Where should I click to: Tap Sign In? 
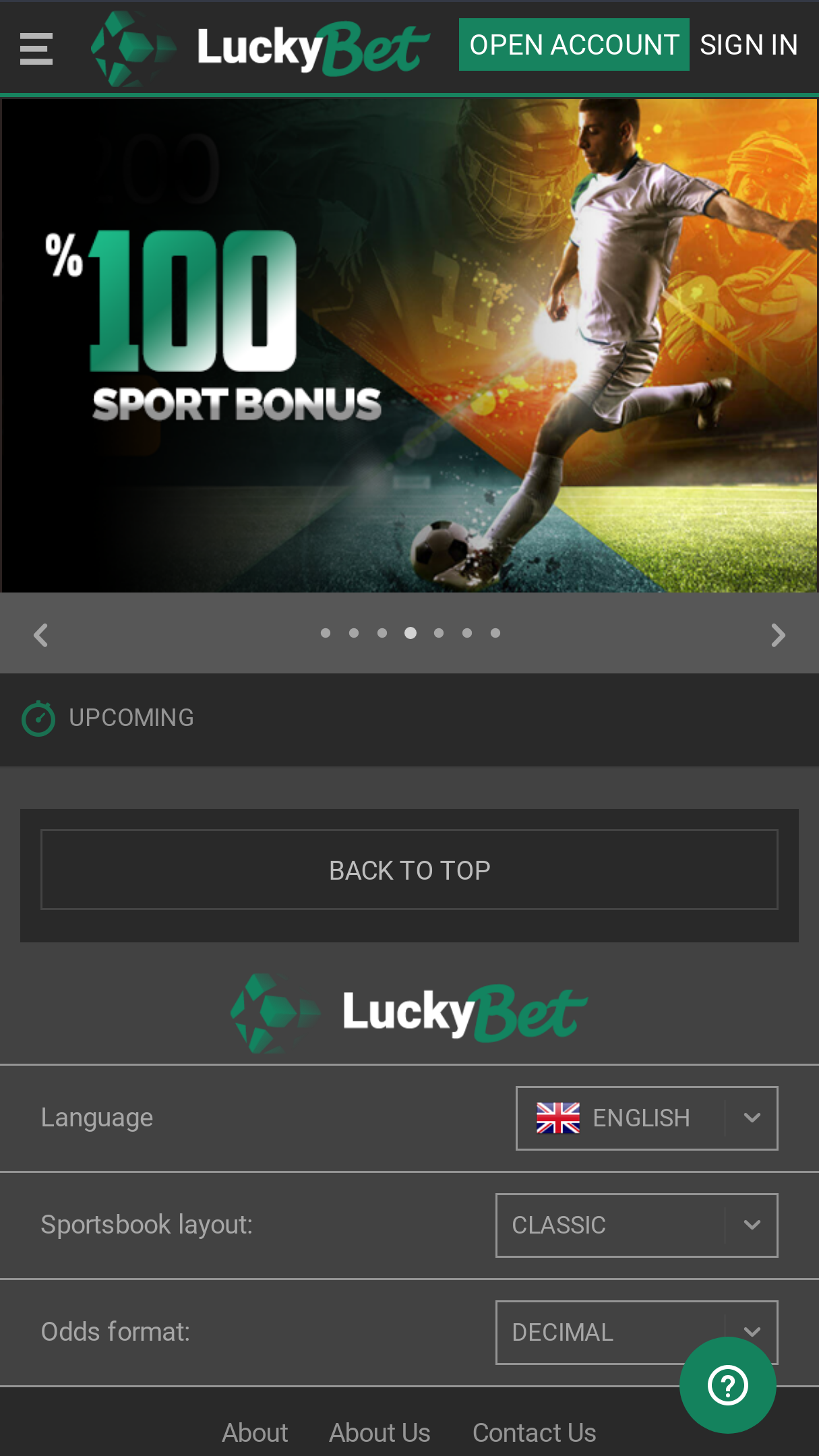(x=749, y=44)
